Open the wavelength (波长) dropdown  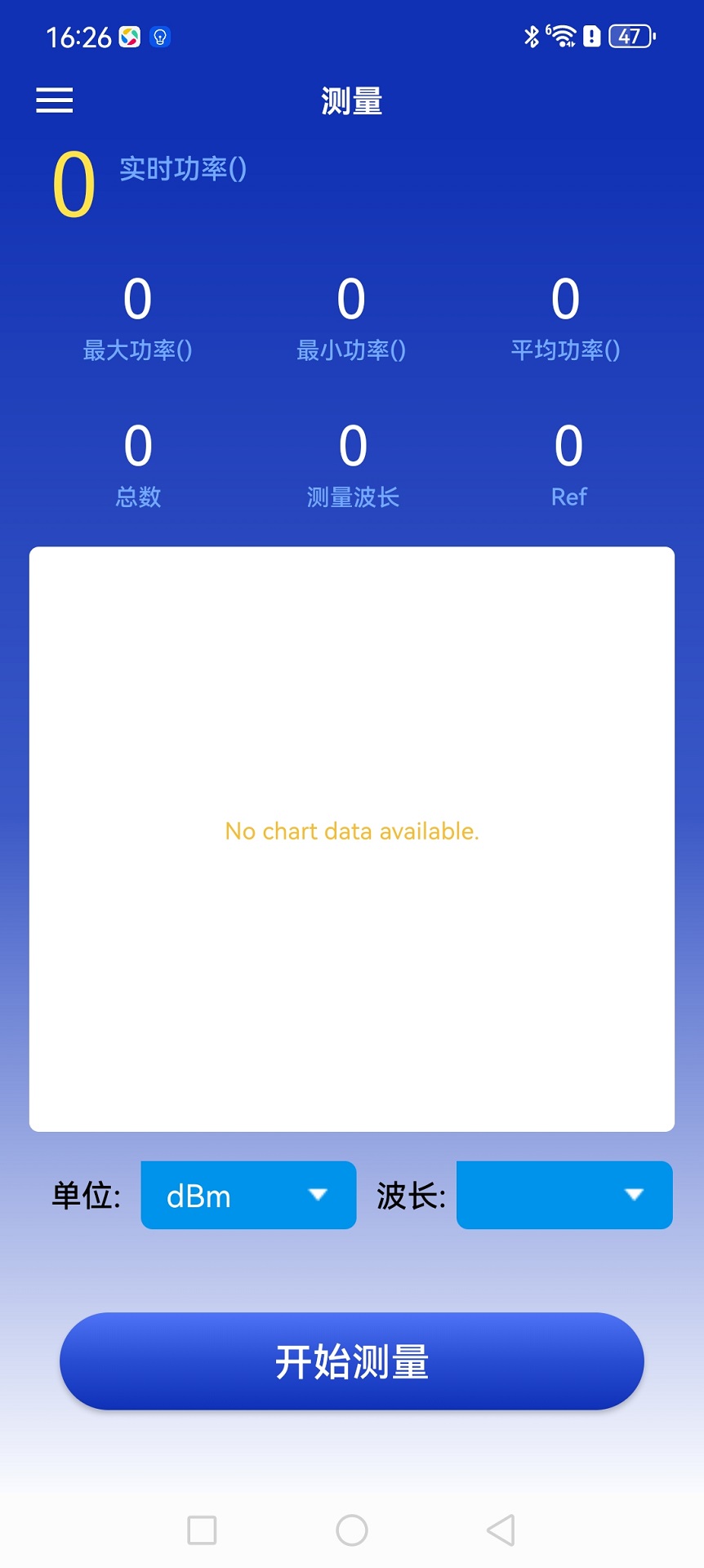pyautogui.click(x=564, y=1196)
